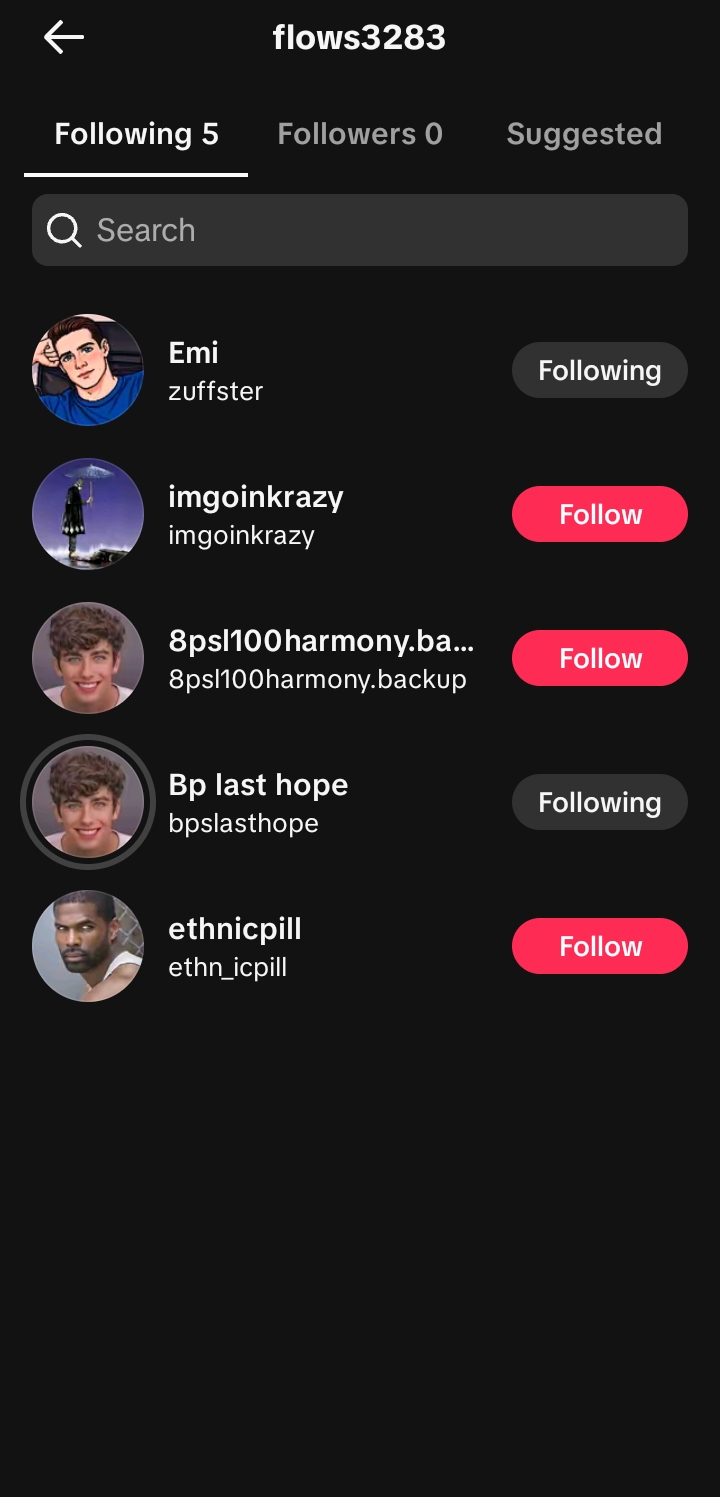The height and width of the screenshot is (1497, 720).
Task: Tap Following button next to bpslasthope
Action: pyautogui.click(x=599, y=802)
